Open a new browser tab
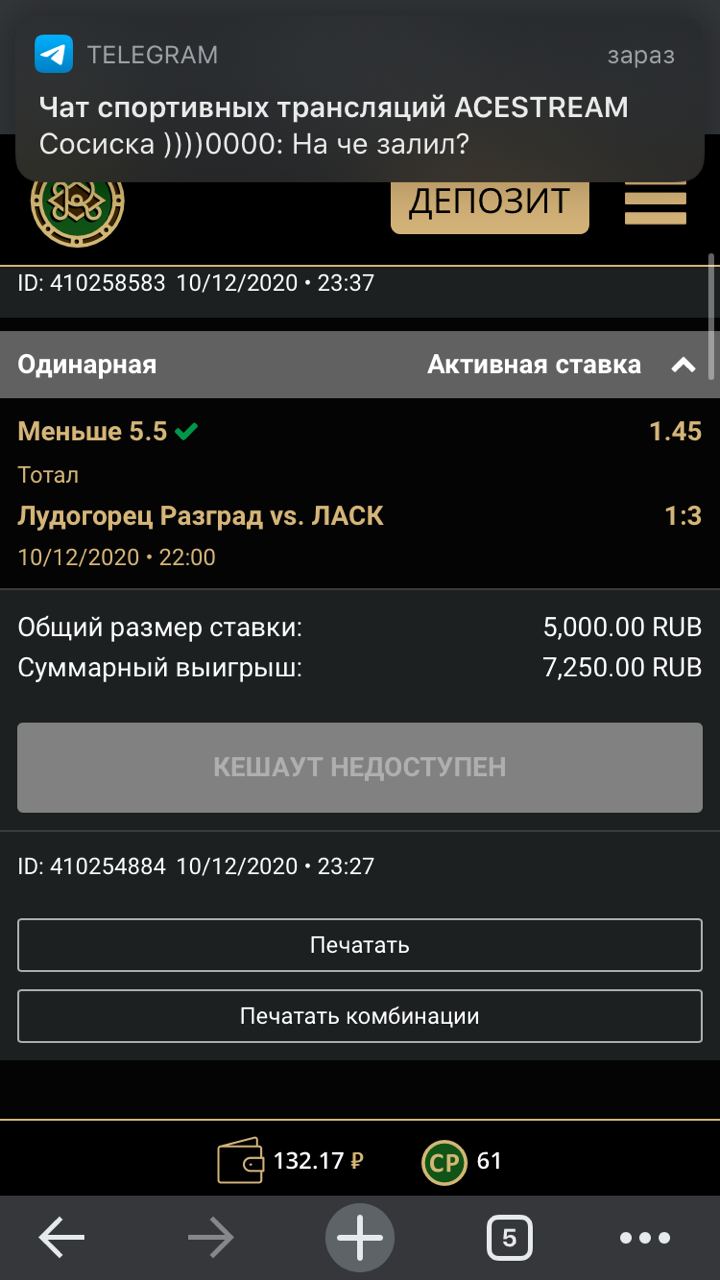 tap(360, 1239)
